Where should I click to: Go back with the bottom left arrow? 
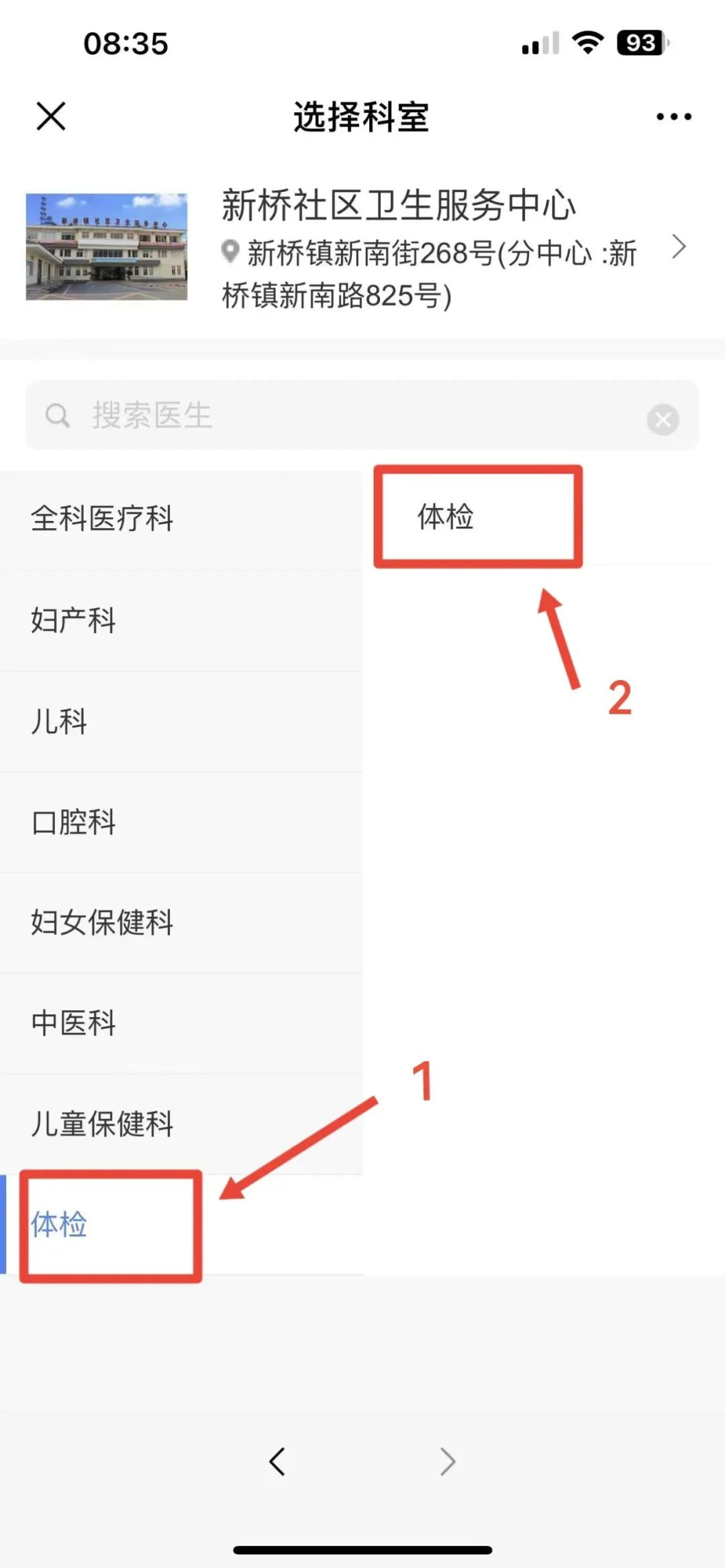point(277,1461)
